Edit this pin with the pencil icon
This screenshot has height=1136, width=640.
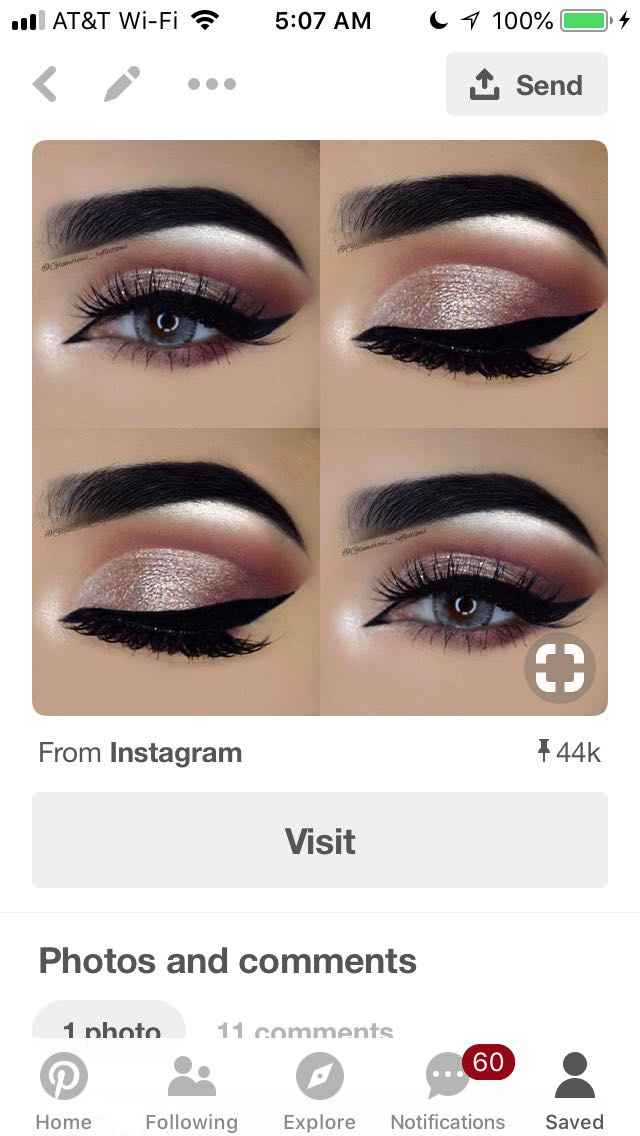click(x=122, y=85)
